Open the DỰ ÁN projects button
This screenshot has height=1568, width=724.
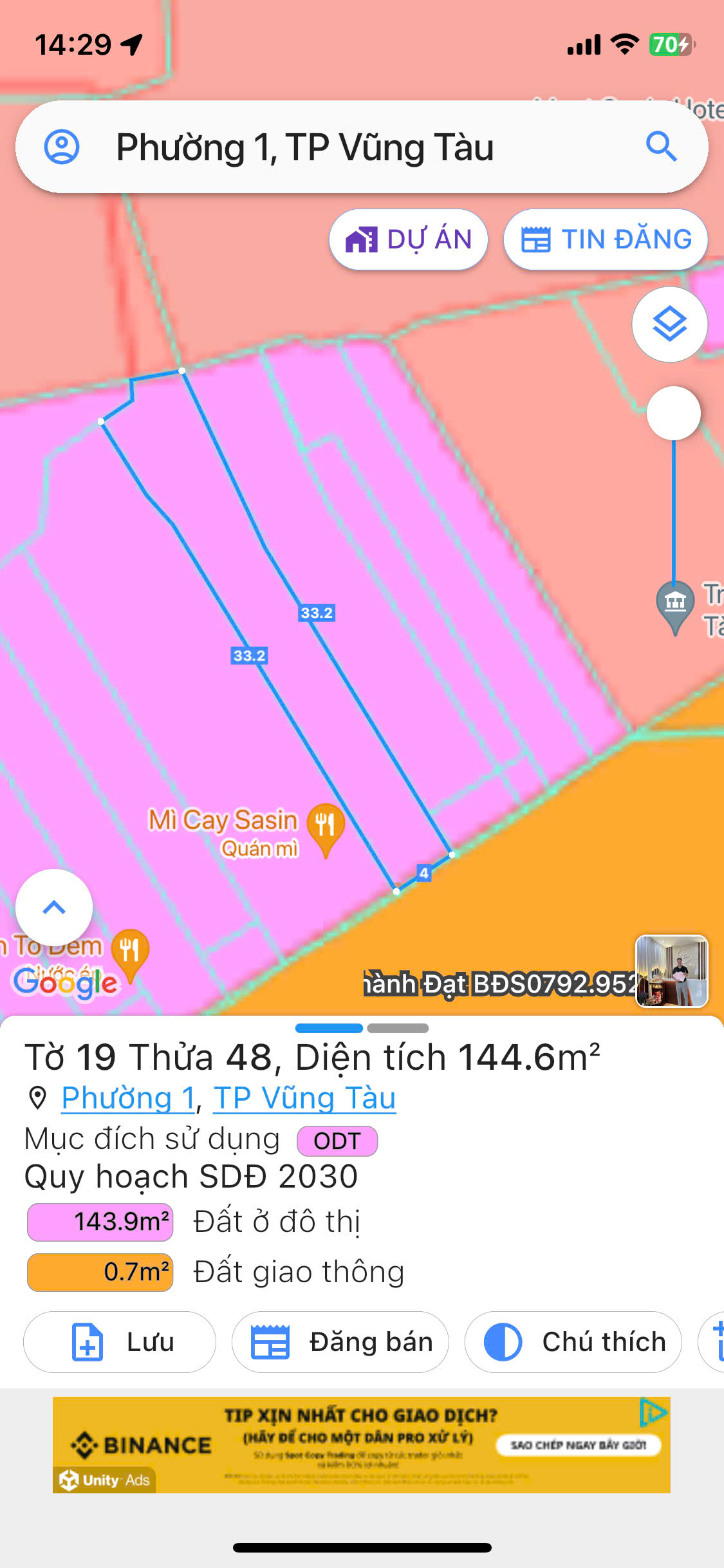click(409, 239)
